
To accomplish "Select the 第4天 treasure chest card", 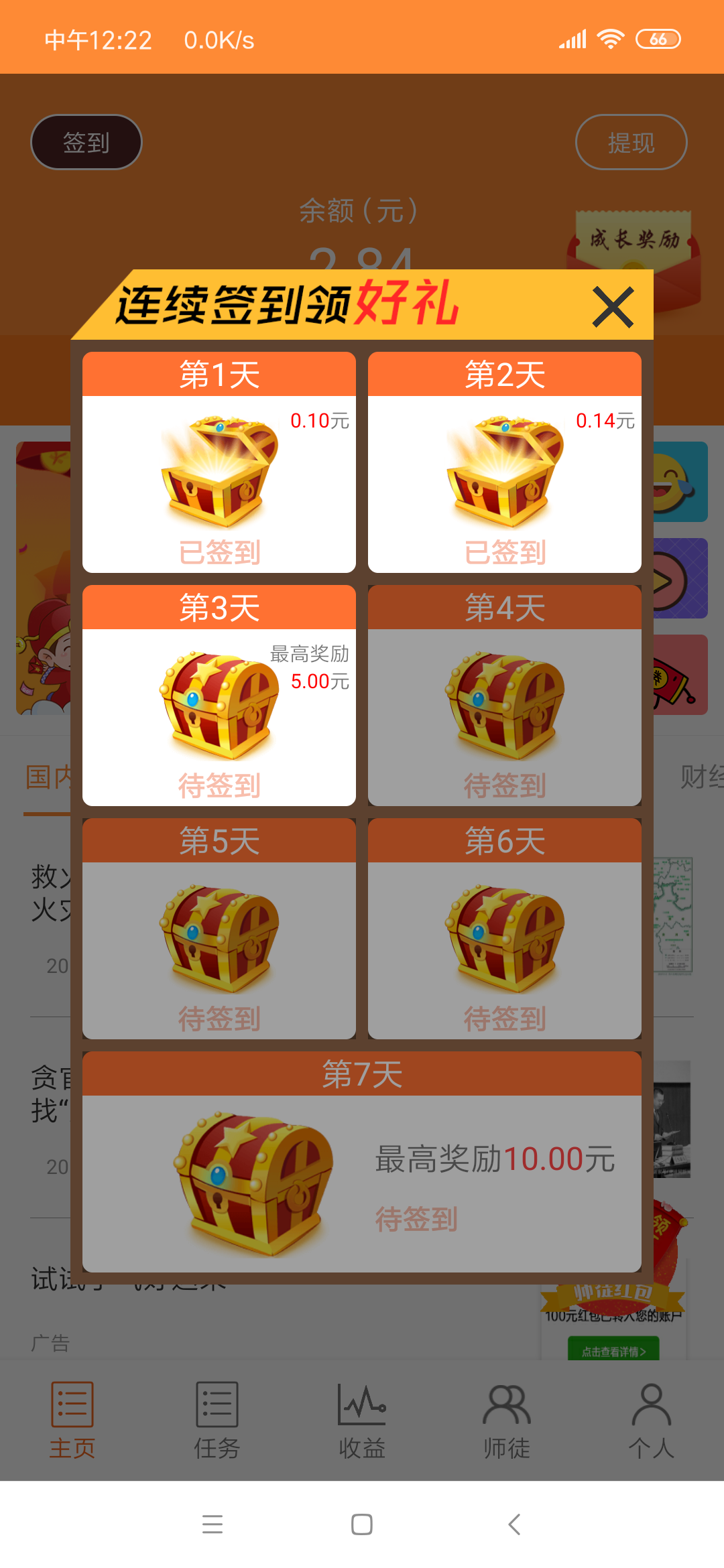I will [x=505, y=696].
